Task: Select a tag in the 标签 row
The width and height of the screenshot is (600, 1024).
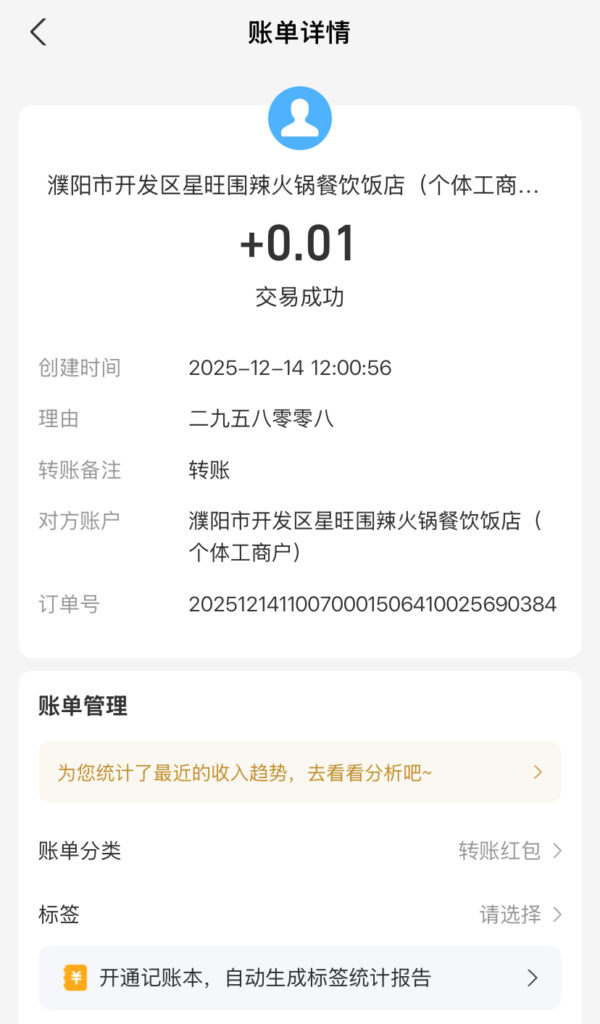Action: coord(299,914)
